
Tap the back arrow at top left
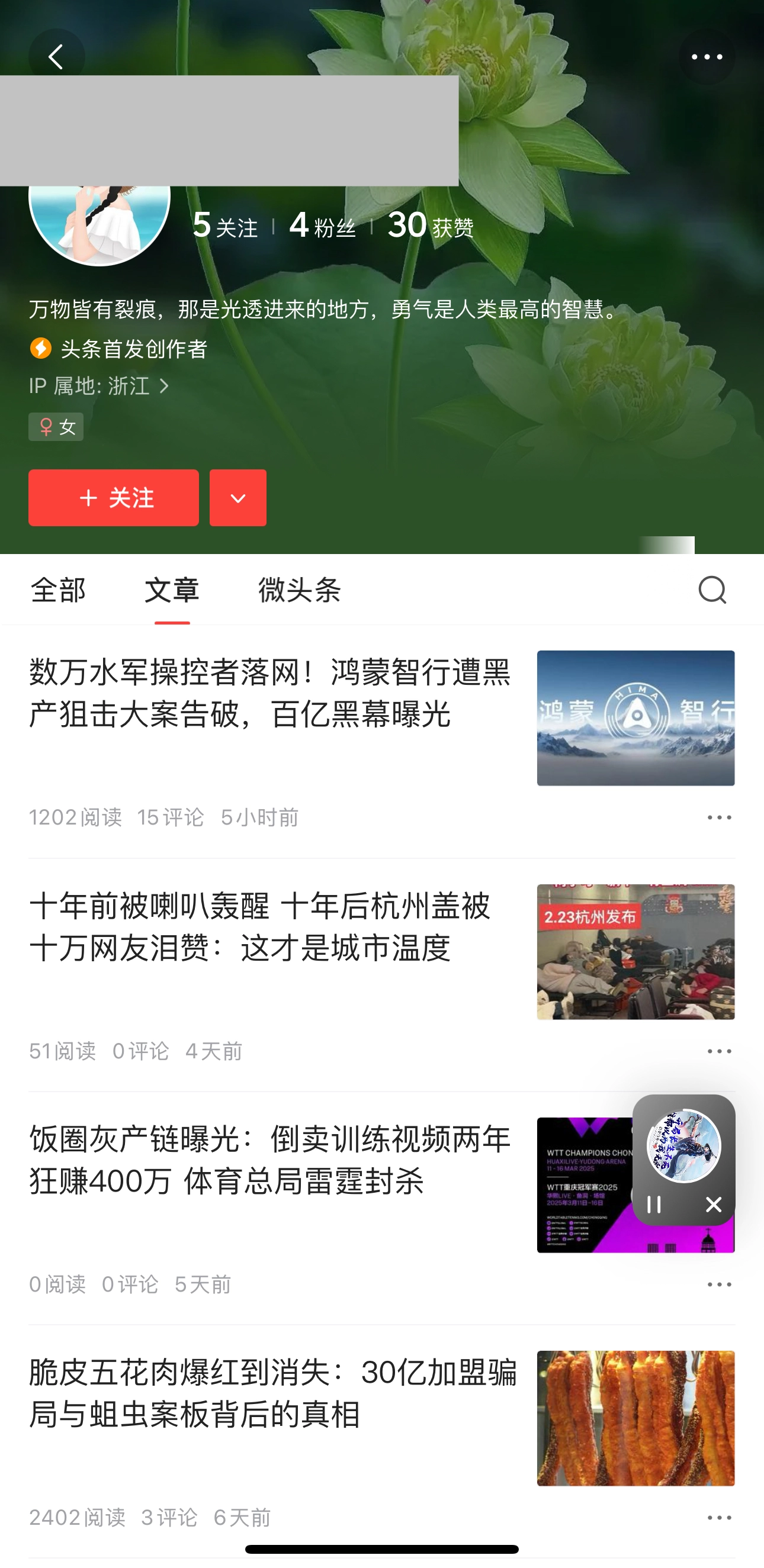tap(56, 56)
